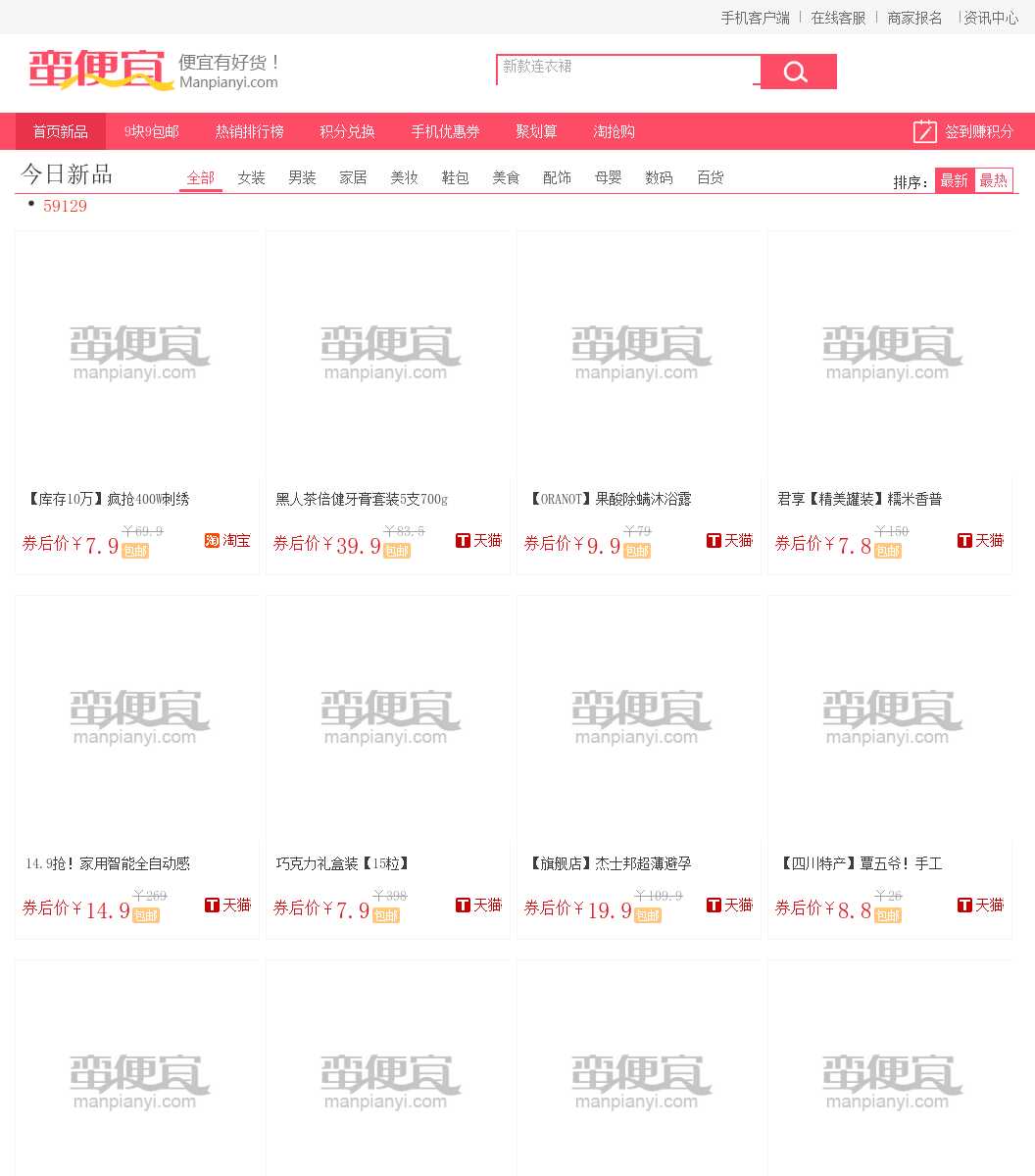This screenshot has height=1176, width=1035.
Task: Sort items by 最新
Action: [x=954, y=180]
